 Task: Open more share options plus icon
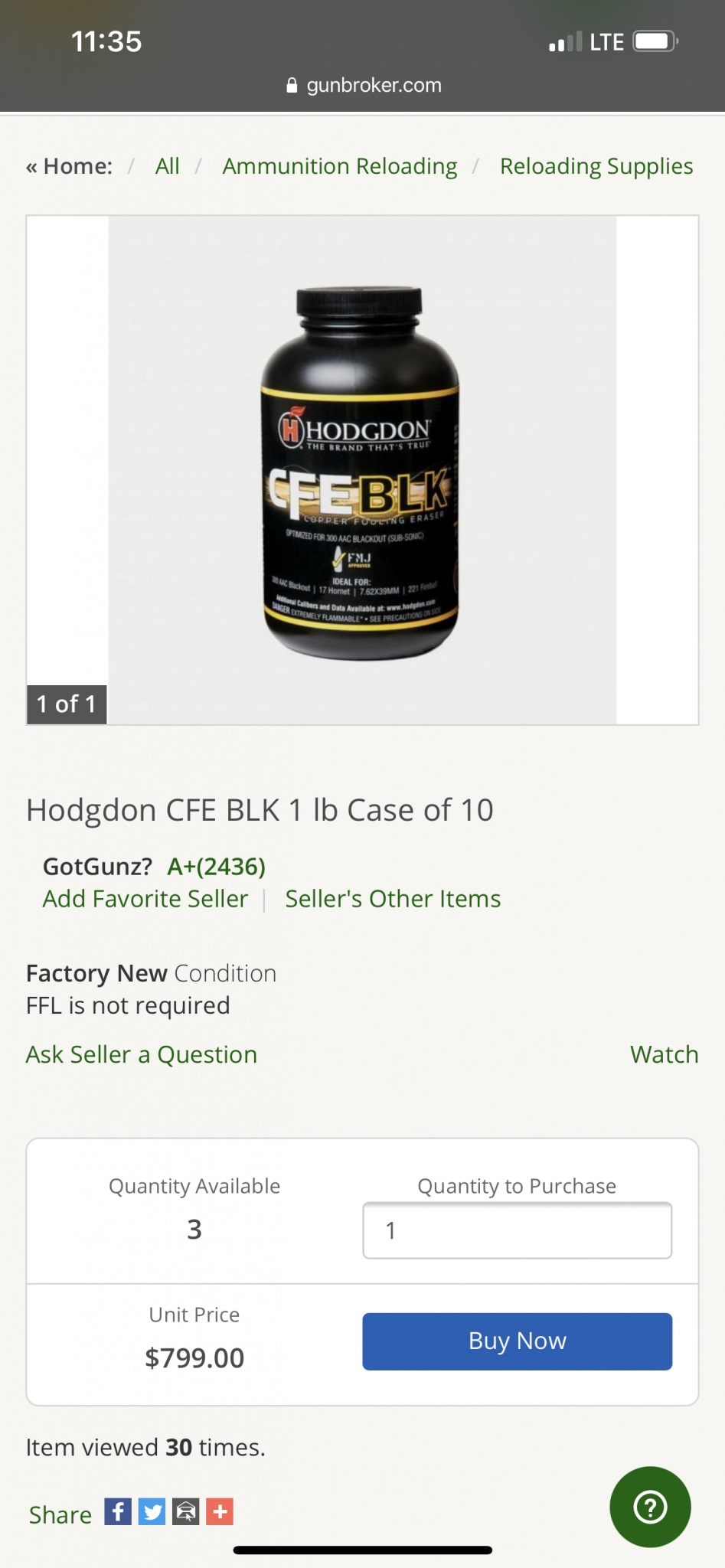click(220, 1511)
